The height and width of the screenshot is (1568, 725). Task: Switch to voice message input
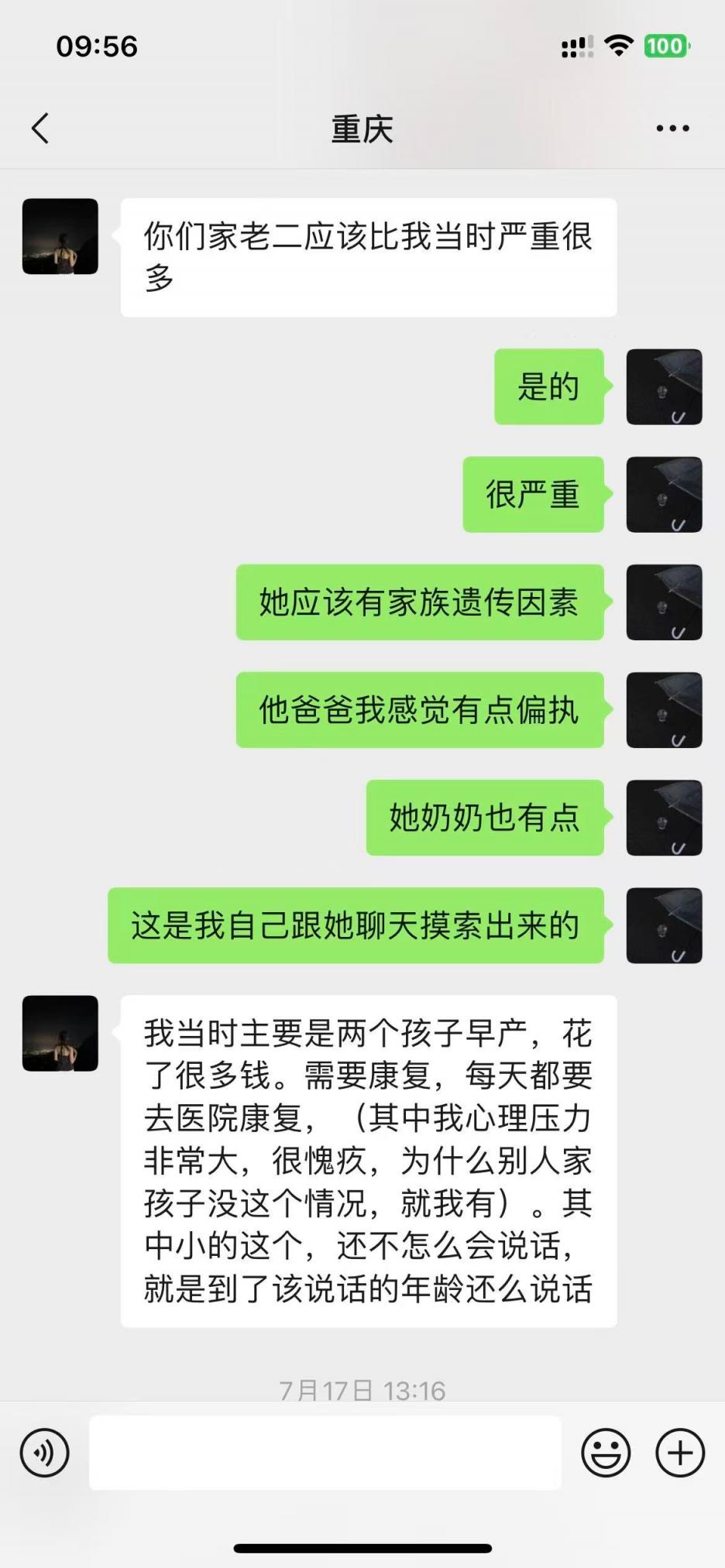[45, 1453]
